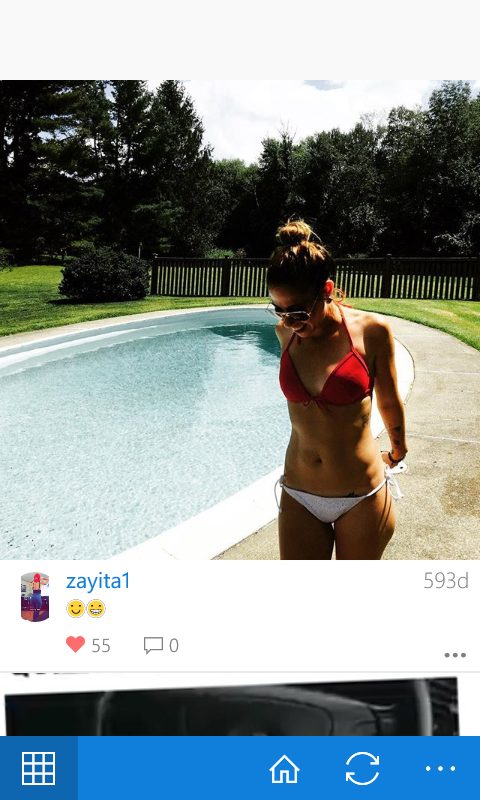Open comments on zayita1's post
The width and height of the screenshot is (480, 800).
(x=153, y=645)
